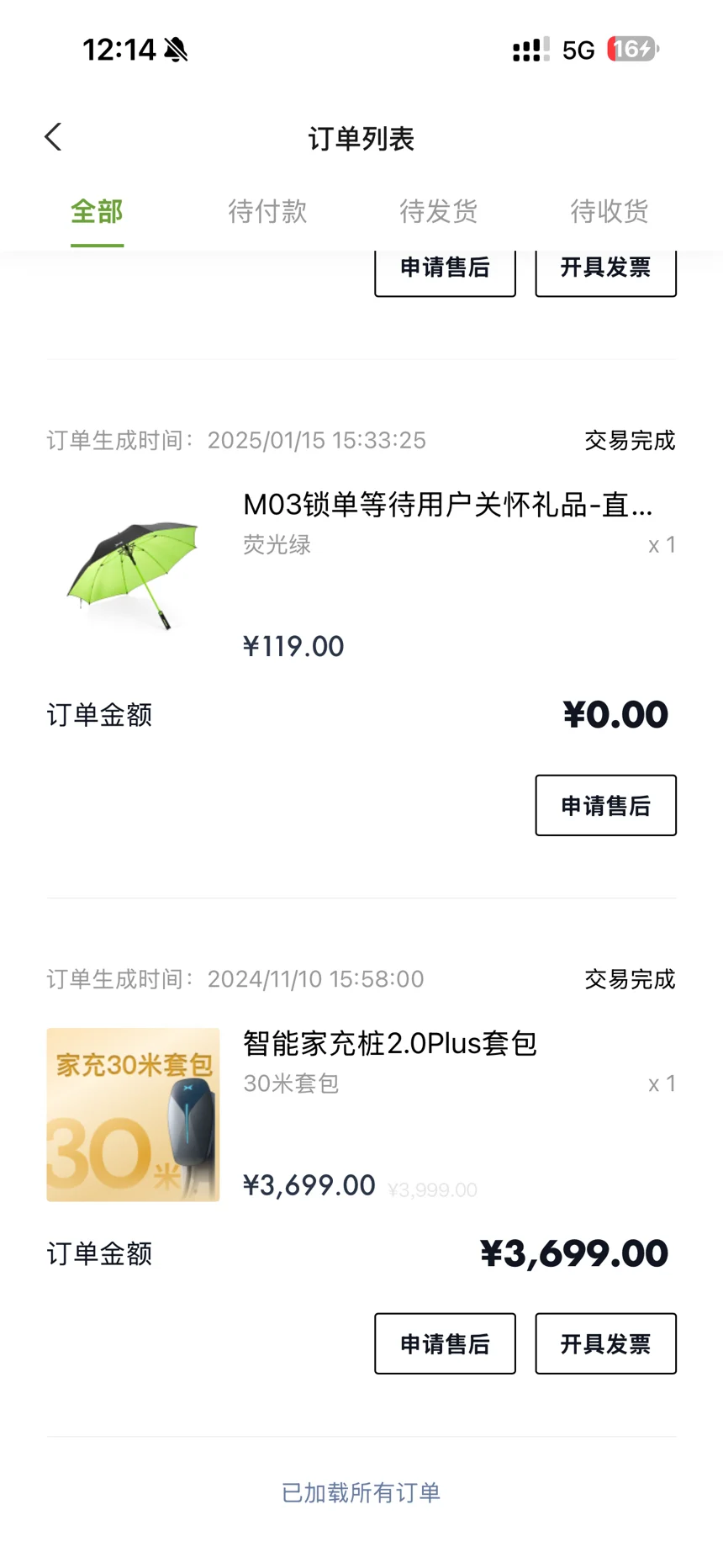
Task: Open the 待发货 tab
Action: (438, 211)
